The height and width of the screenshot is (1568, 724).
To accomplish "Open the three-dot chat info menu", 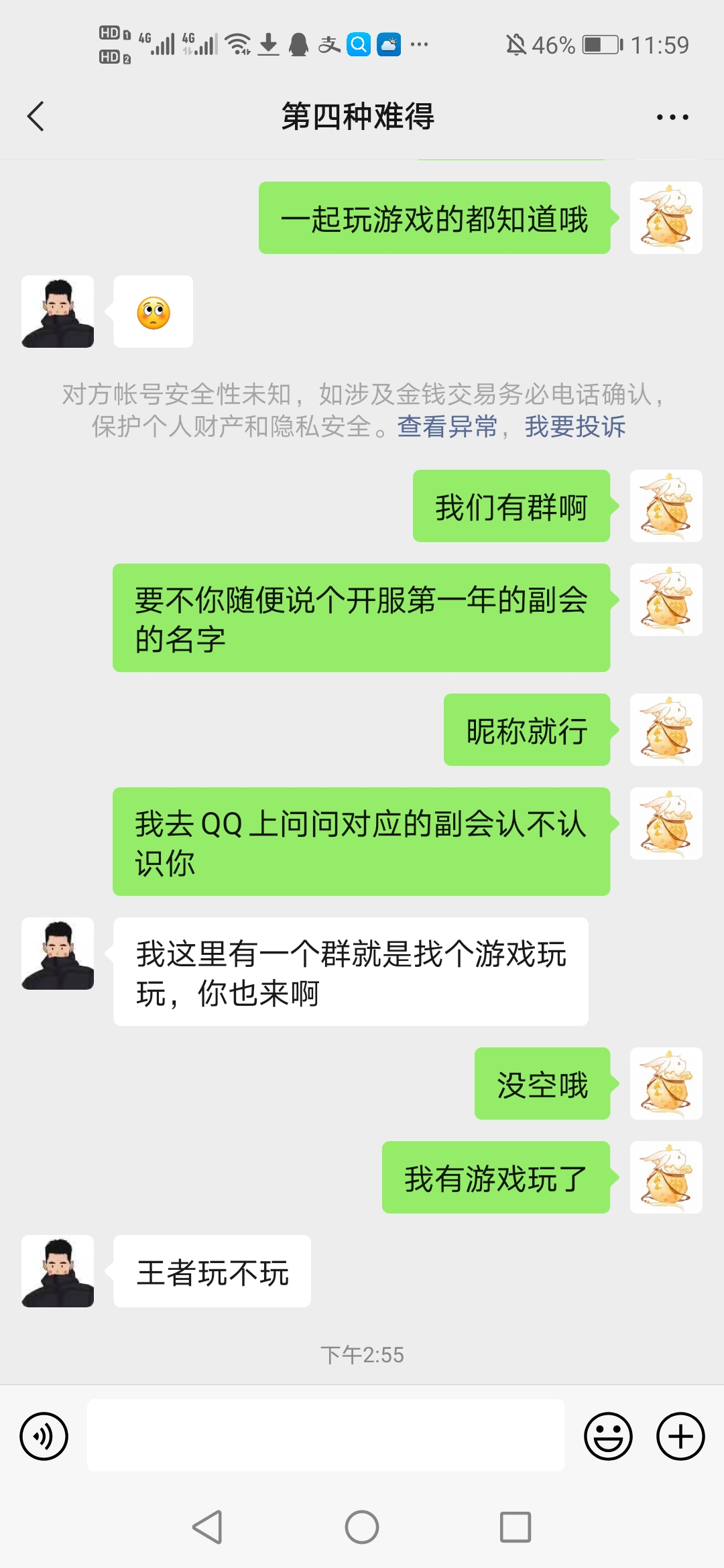I will (672, 117).
